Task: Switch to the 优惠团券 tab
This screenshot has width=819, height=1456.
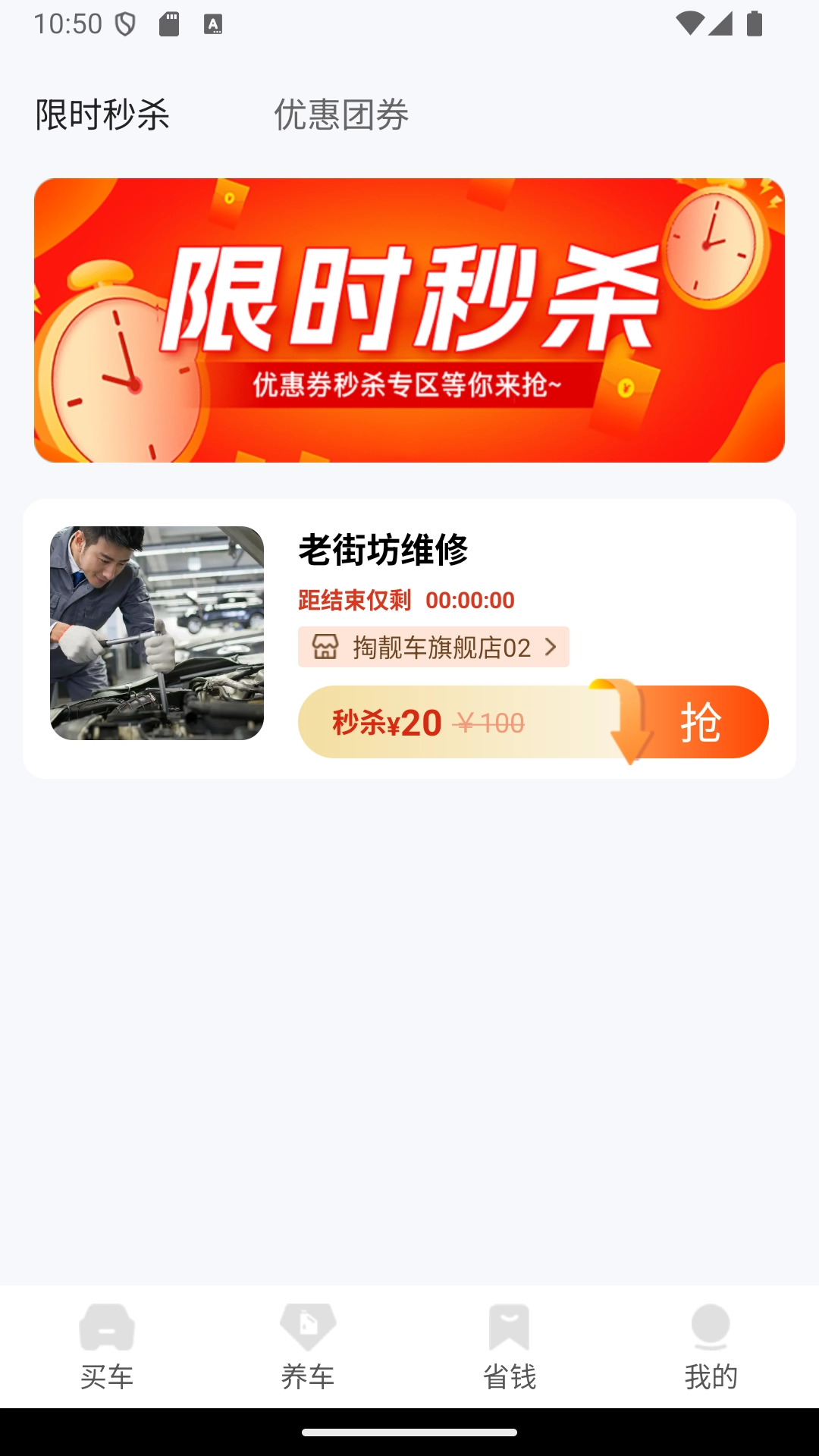Action: coord(341,115)
